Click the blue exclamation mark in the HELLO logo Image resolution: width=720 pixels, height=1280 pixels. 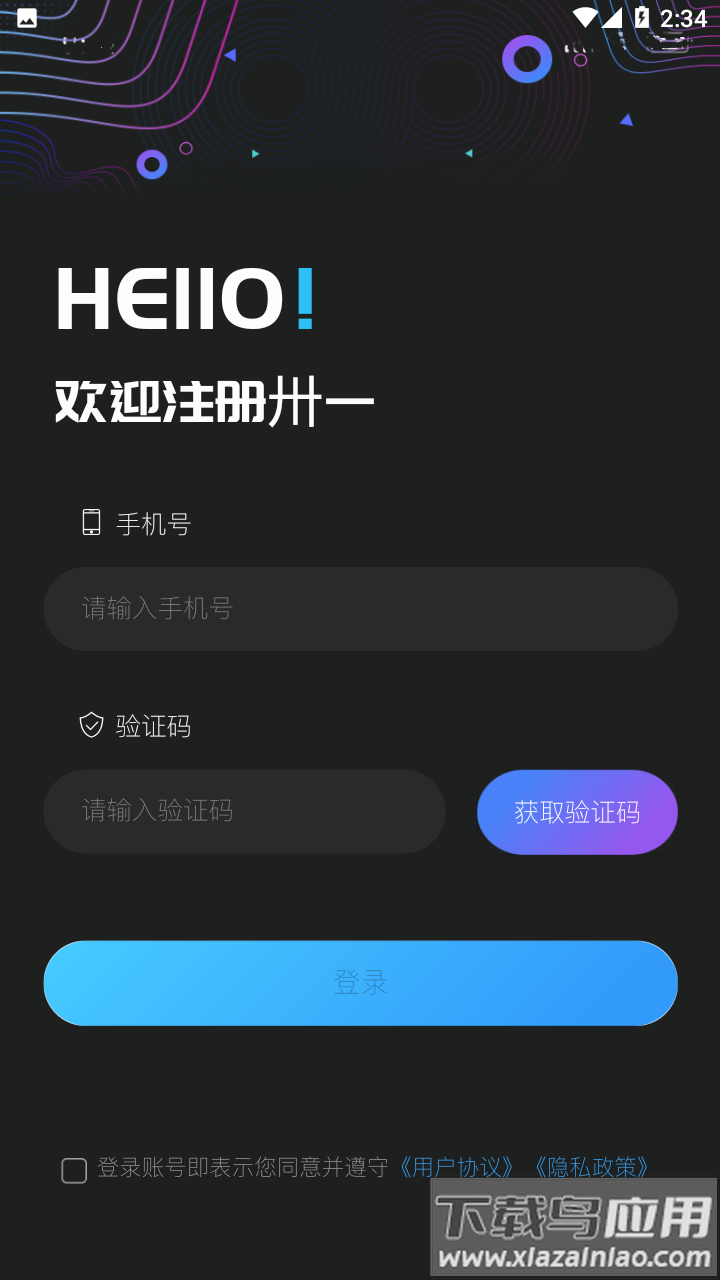point(306,297)
